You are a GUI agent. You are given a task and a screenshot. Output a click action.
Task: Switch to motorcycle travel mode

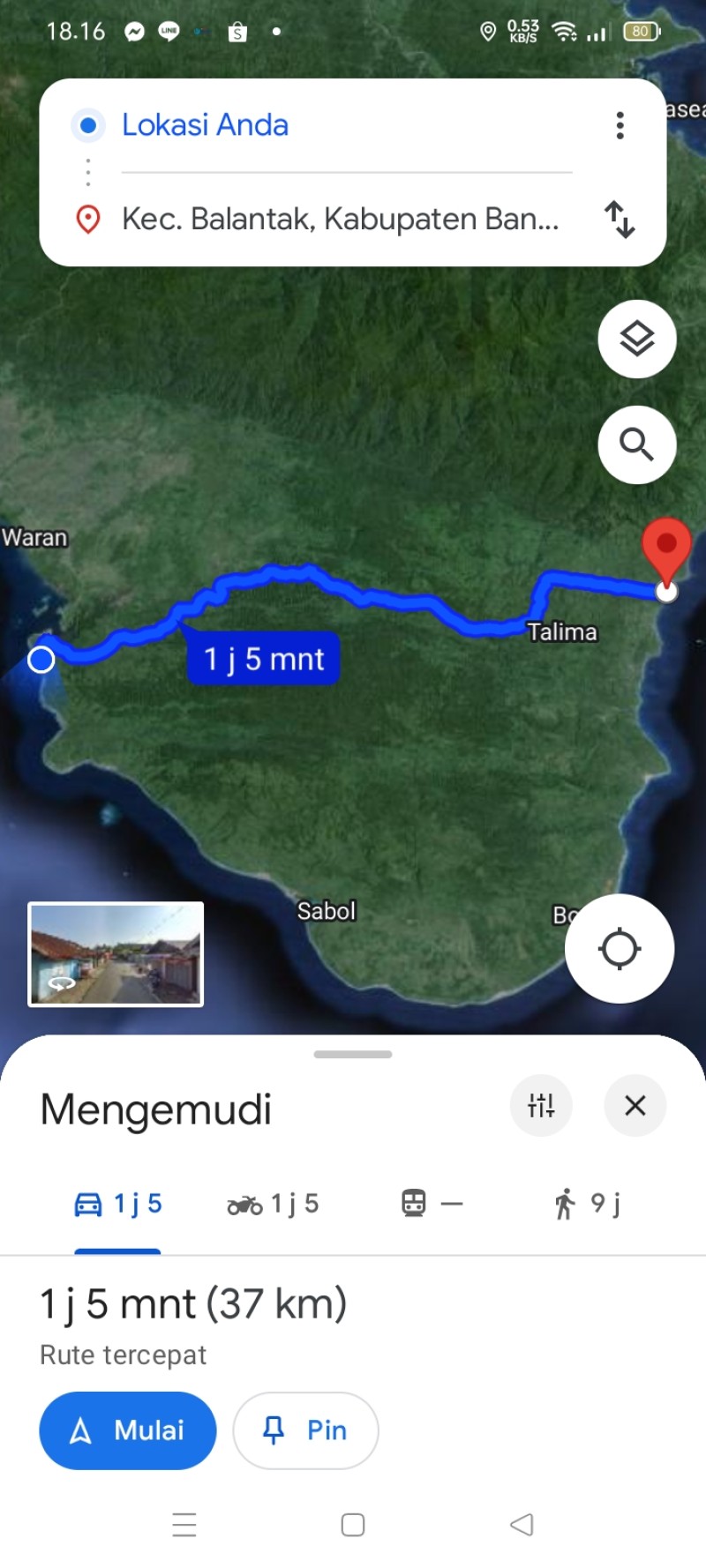273,1204
